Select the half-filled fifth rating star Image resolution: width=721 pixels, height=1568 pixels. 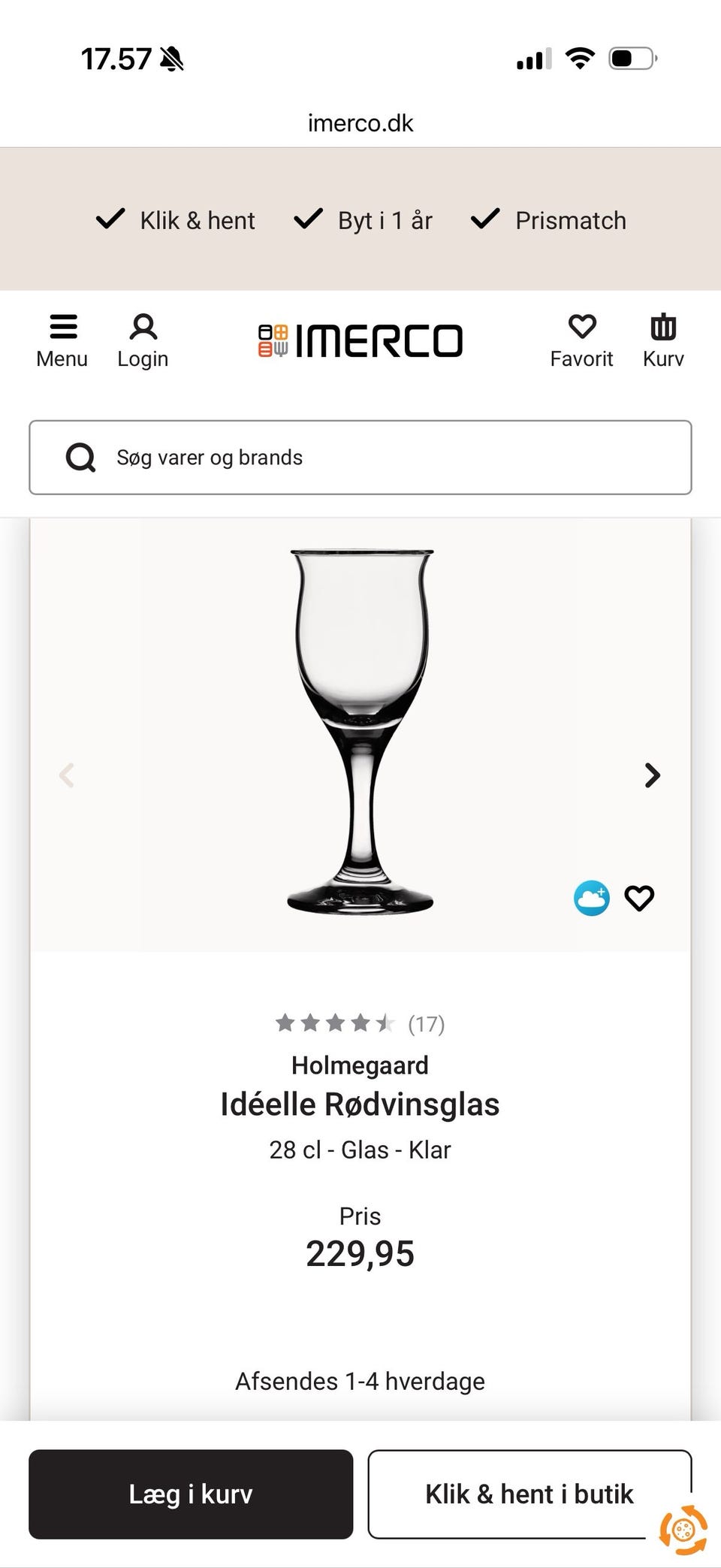[385, 1023]
